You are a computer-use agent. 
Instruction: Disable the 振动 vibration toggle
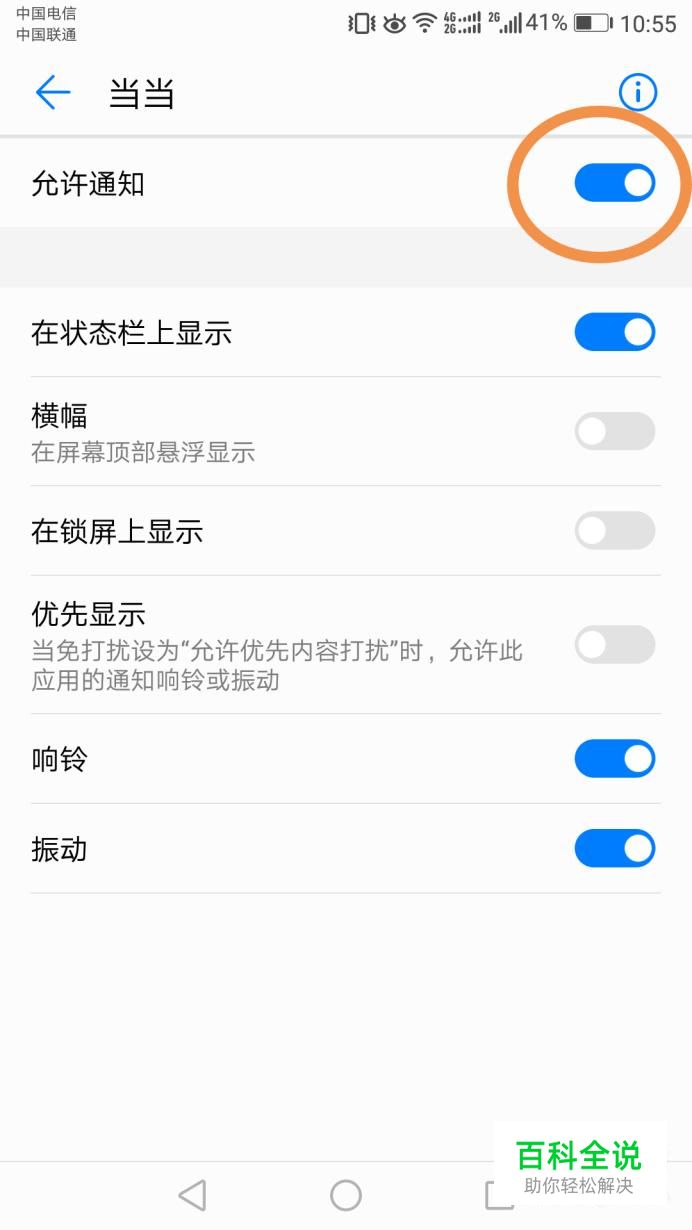click(x=615, y=848)
